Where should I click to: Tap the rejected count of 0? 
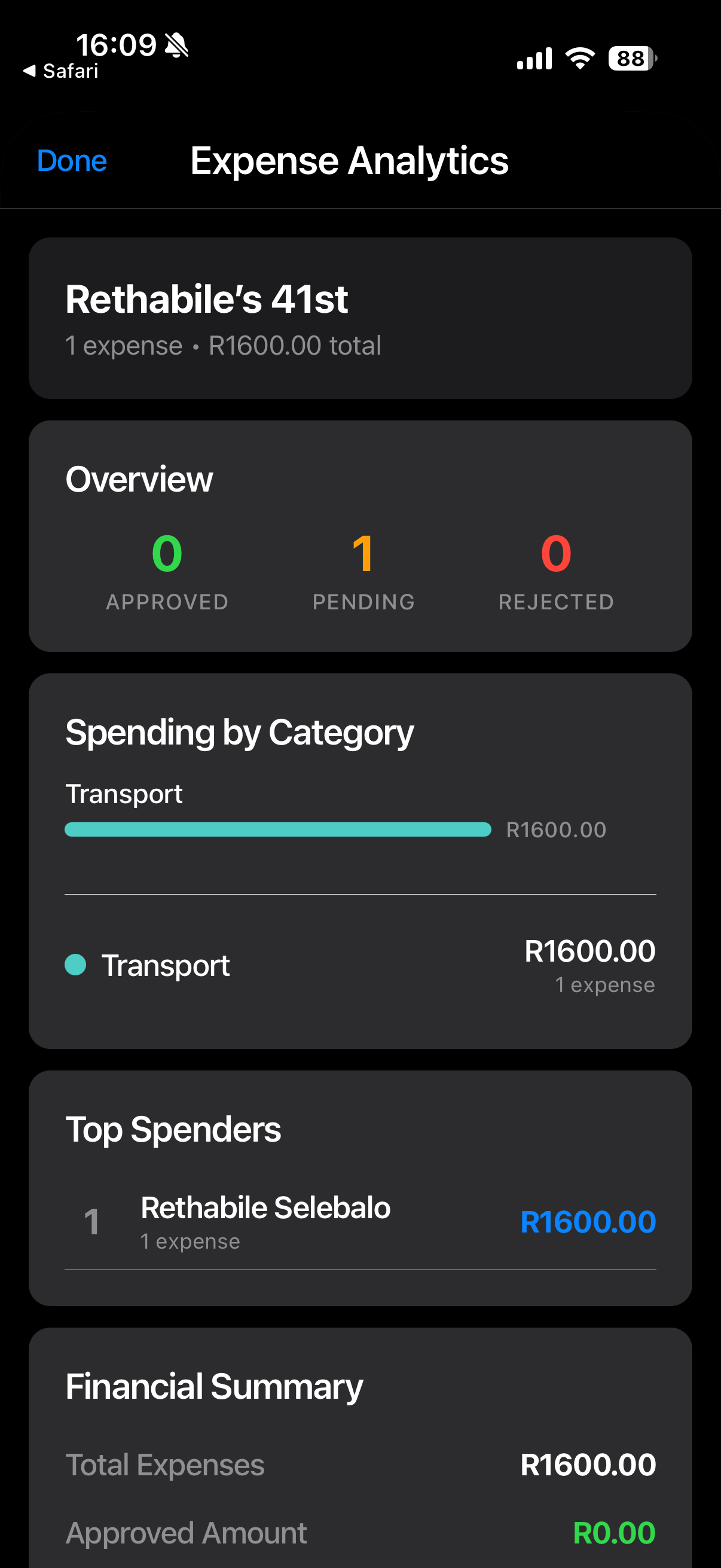point(556,554)
